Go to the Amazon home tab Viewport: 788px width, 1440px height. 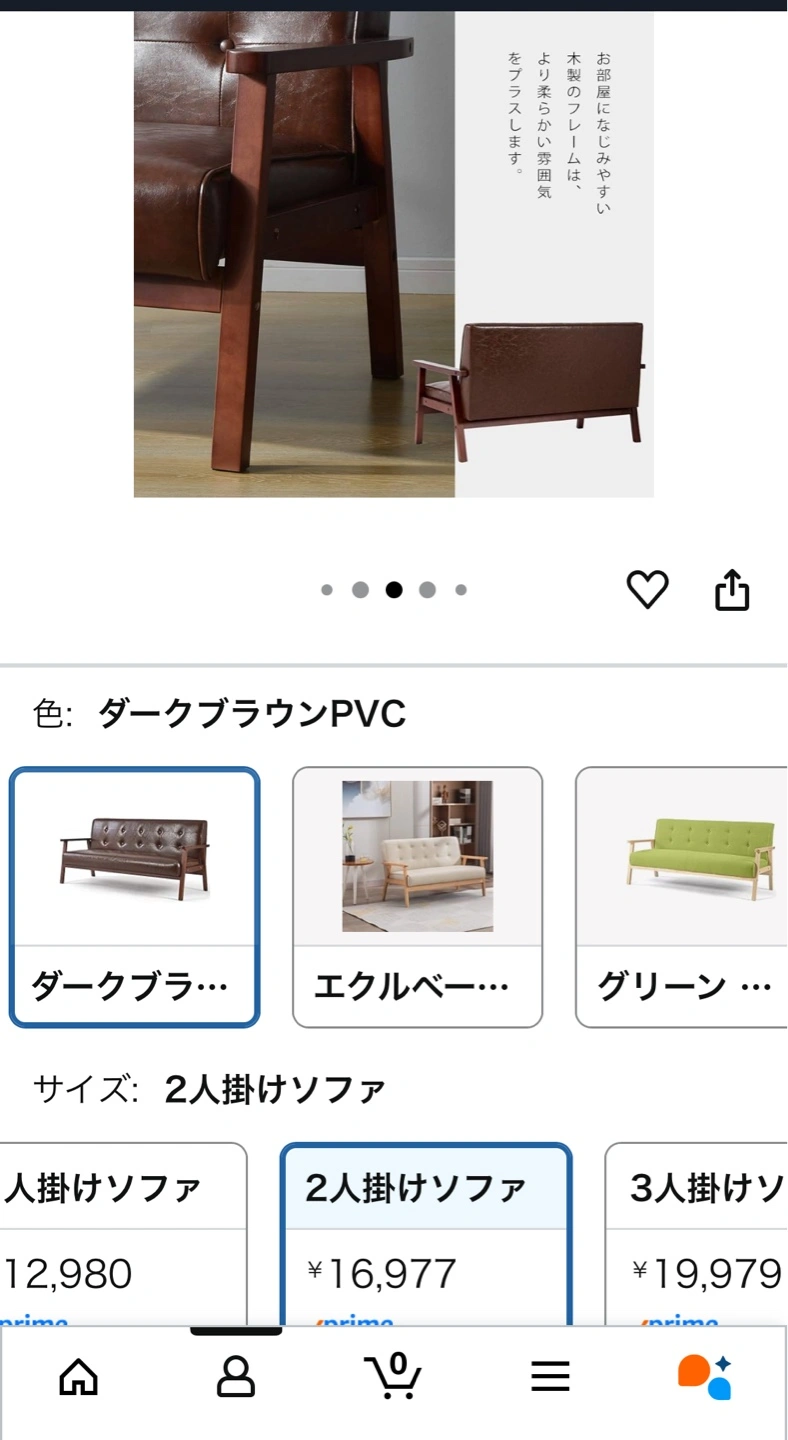point(79,1377)
